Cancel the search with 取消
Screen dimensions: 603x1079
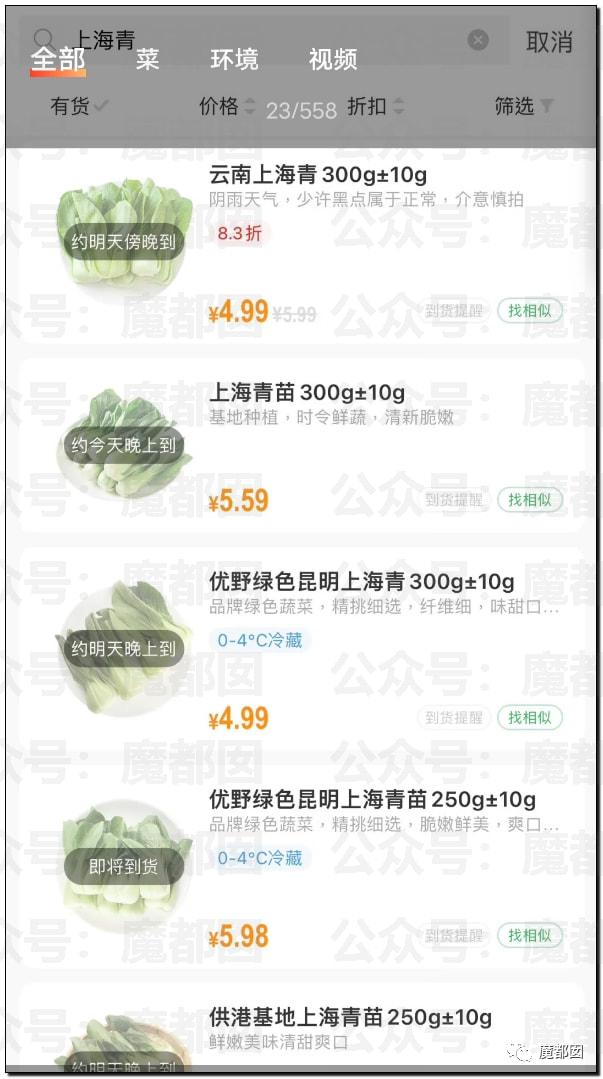point(549,42)
